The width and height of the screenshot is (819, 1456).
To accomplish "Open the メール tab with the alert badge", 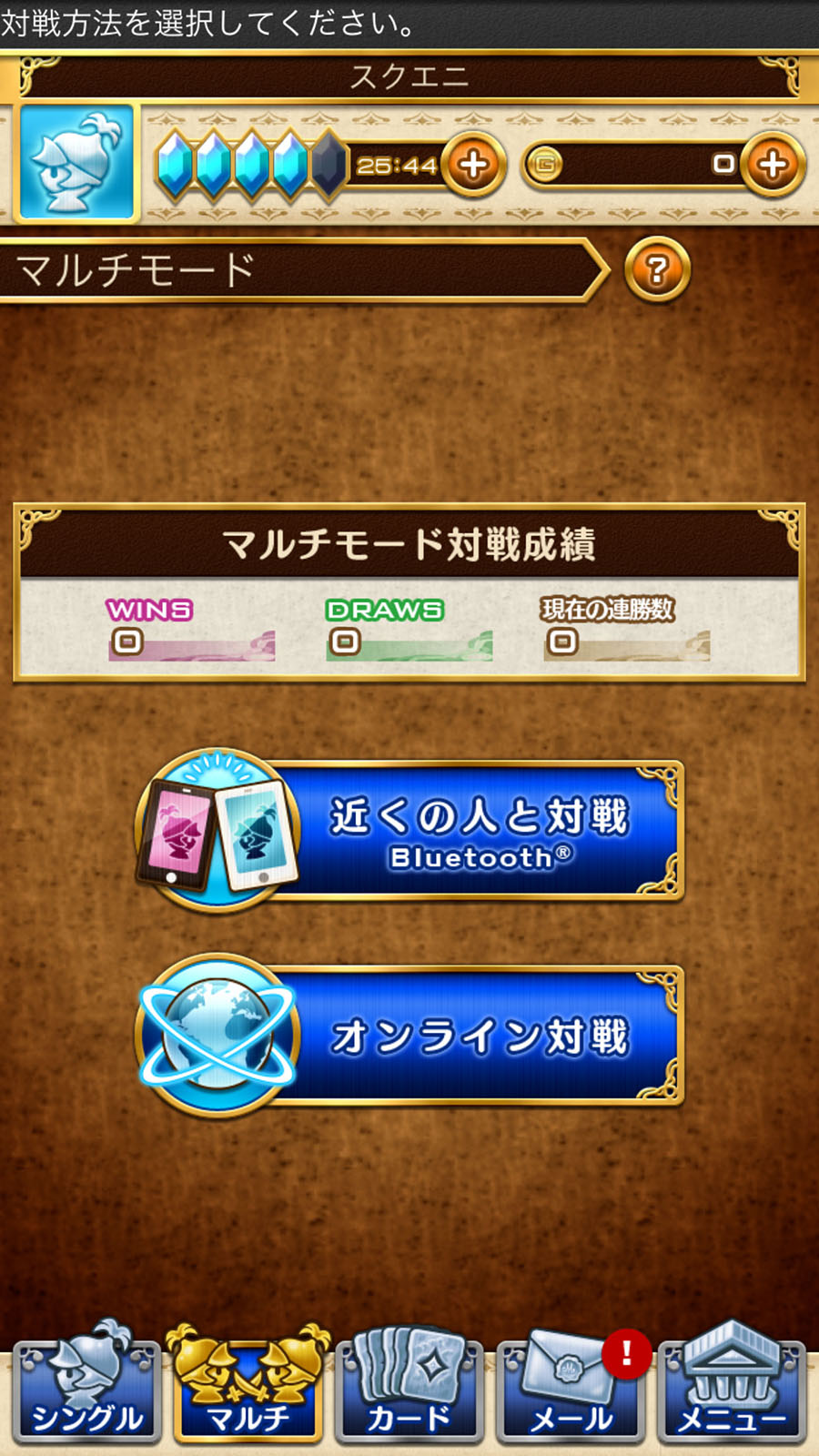I will click(571, 1385).
